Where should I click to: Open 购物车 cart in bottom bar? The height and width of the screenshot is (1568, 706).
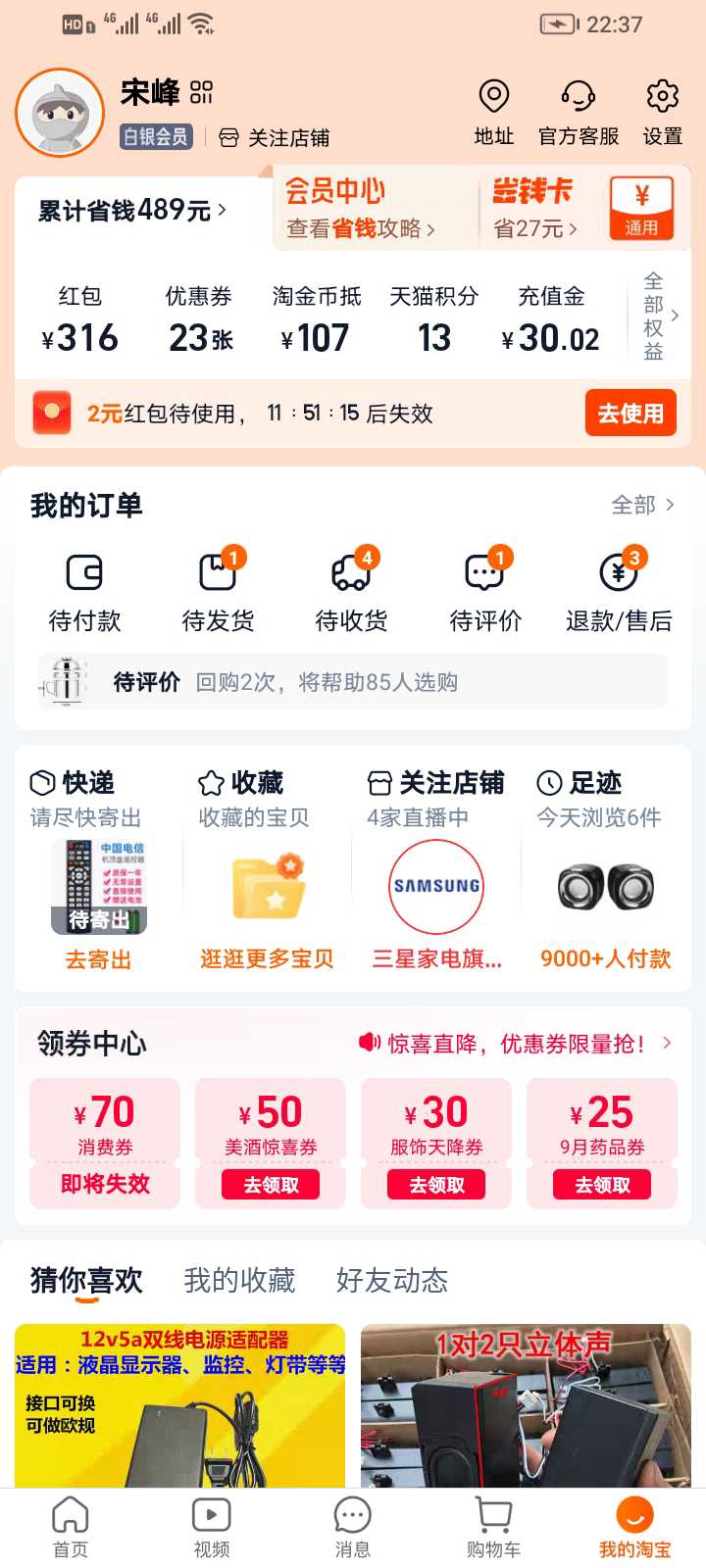[x=493, y=1529]
